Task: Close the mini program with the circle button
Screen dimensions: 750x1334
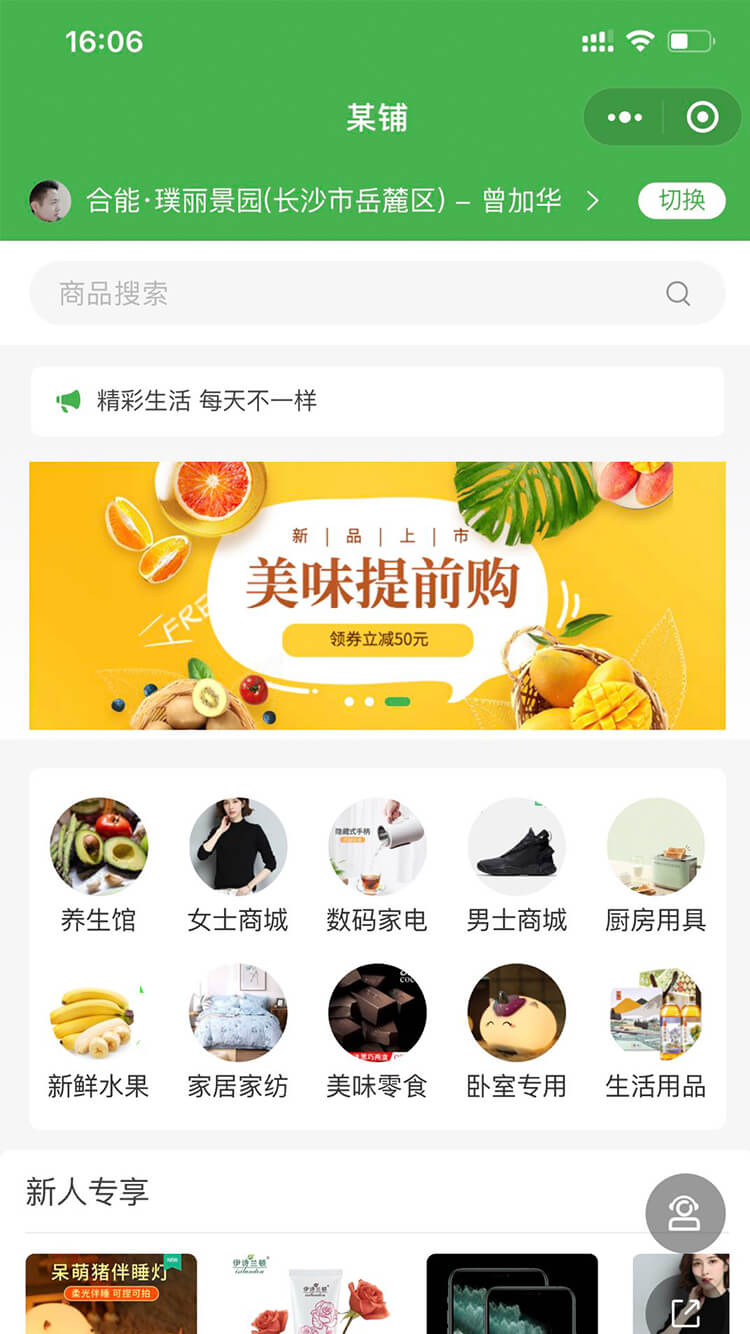Action: coord(703,118)
